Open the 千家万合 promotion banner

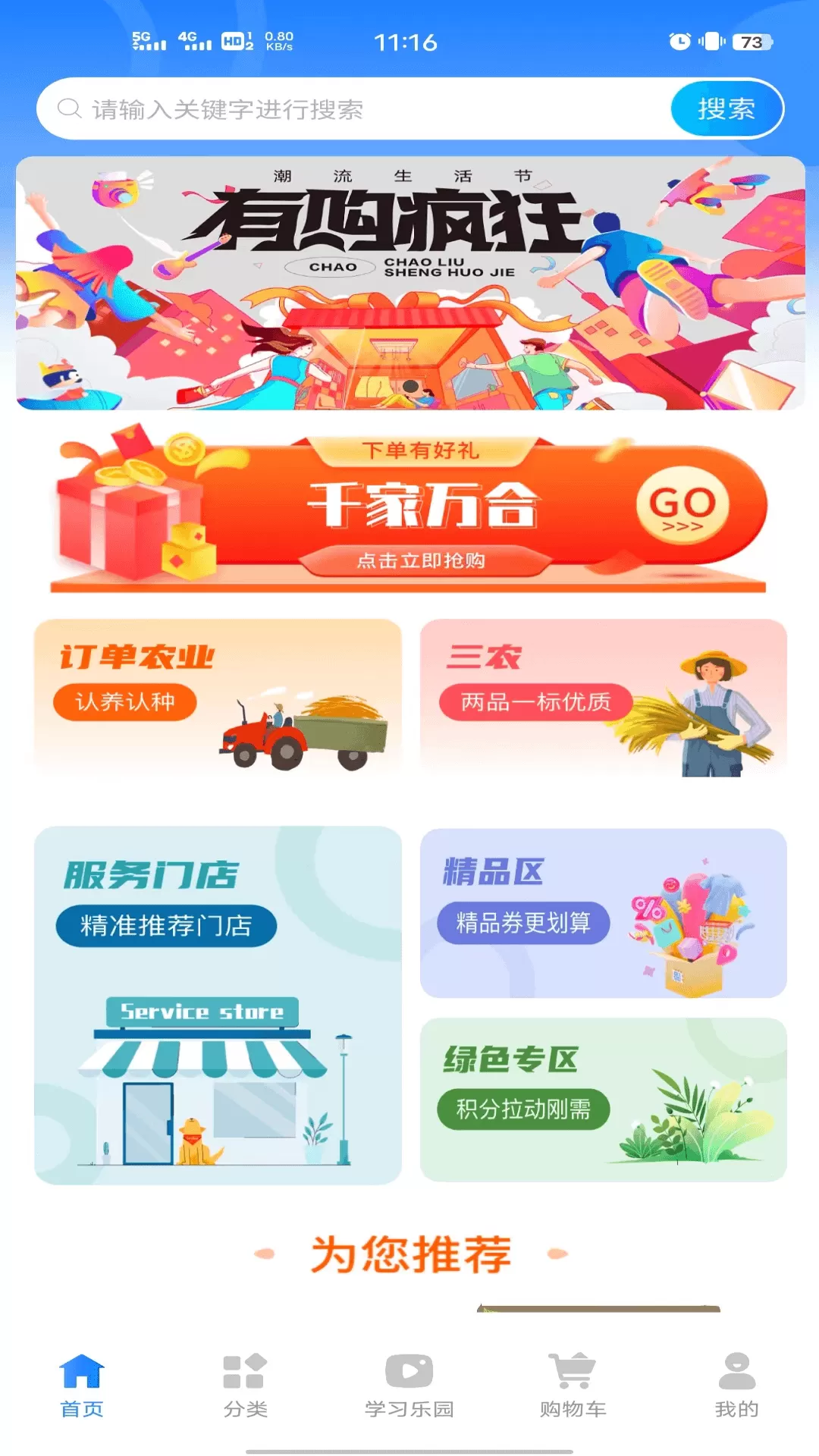coord(409,510)
